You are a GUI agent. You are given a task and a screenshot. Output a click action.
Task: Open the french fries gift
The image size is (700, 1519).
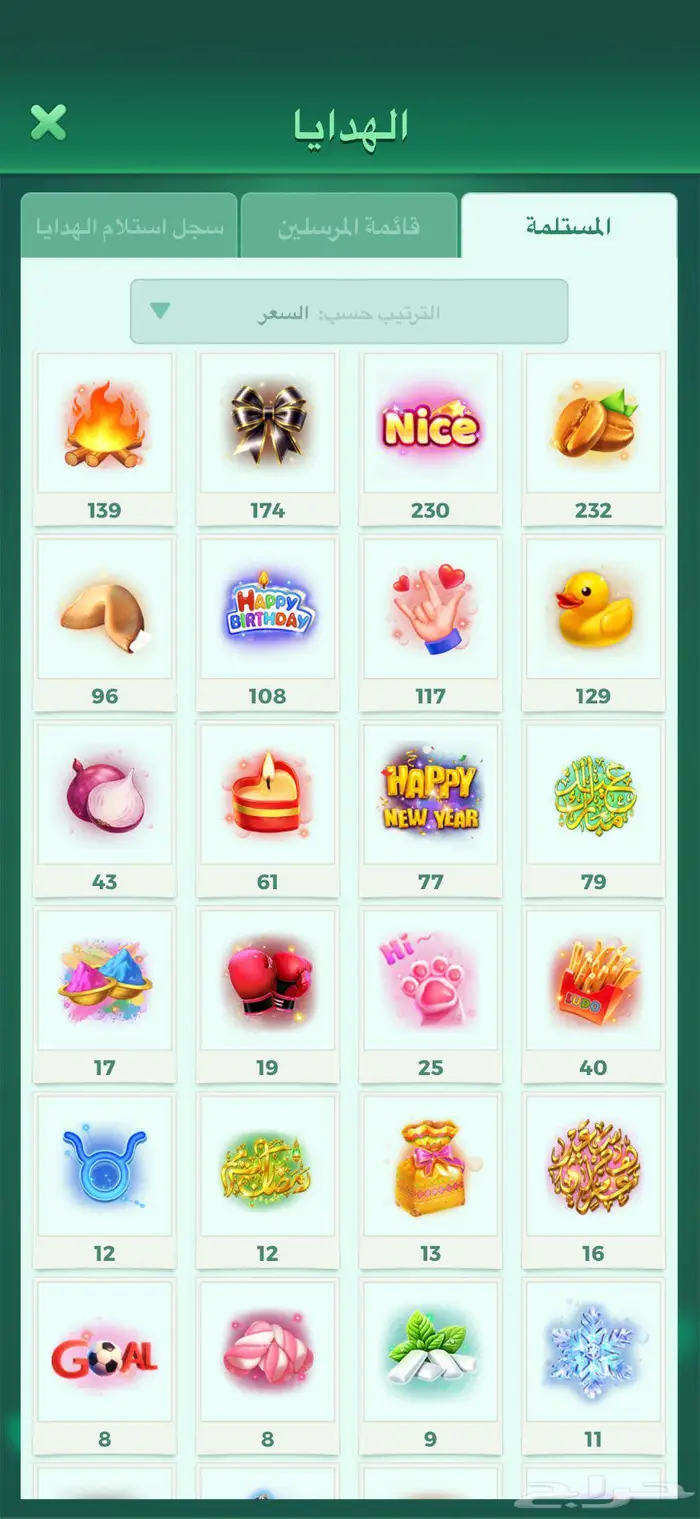[593, 995]
